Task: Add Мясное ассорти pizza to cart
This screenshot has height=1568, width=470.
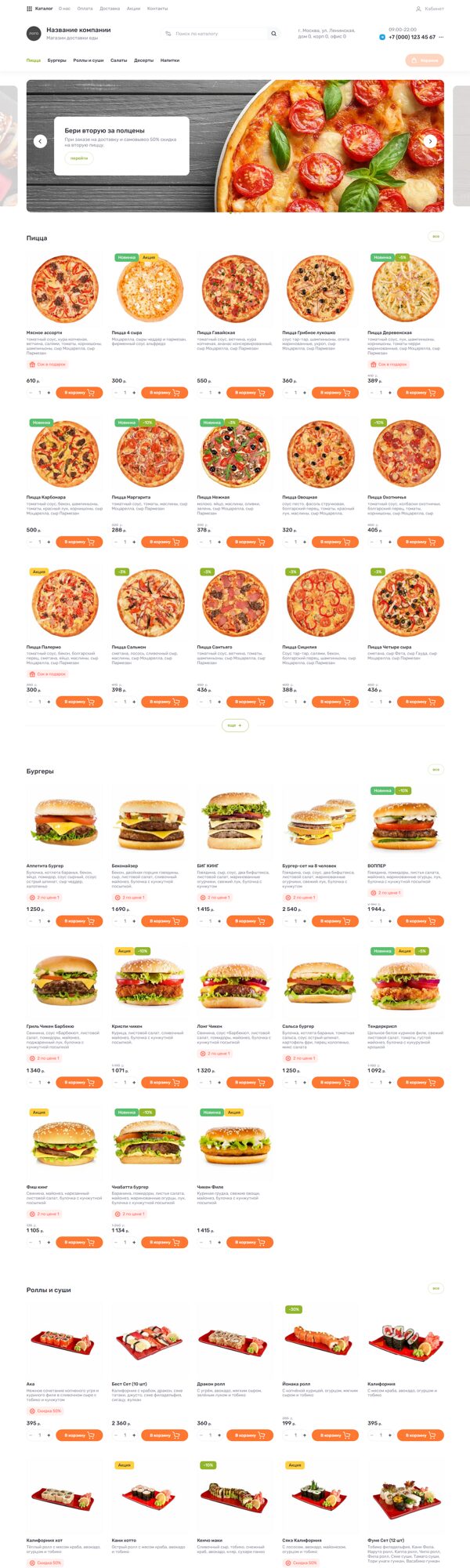Action: point(79,393)
